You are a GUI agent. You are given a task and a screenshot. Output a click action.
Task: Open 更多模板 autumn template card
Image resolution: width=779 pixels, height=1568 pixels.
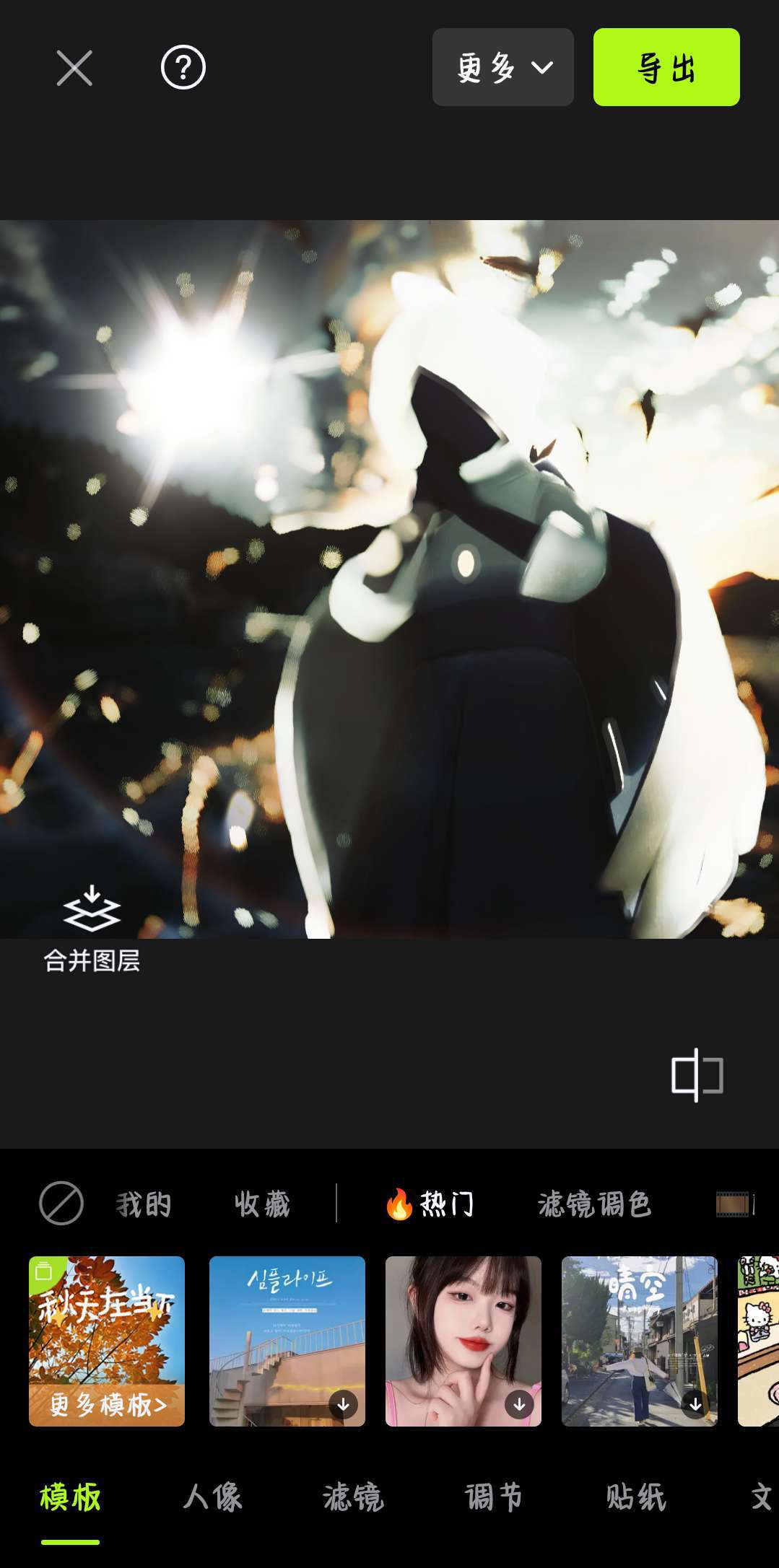(x=107, y=1341)
